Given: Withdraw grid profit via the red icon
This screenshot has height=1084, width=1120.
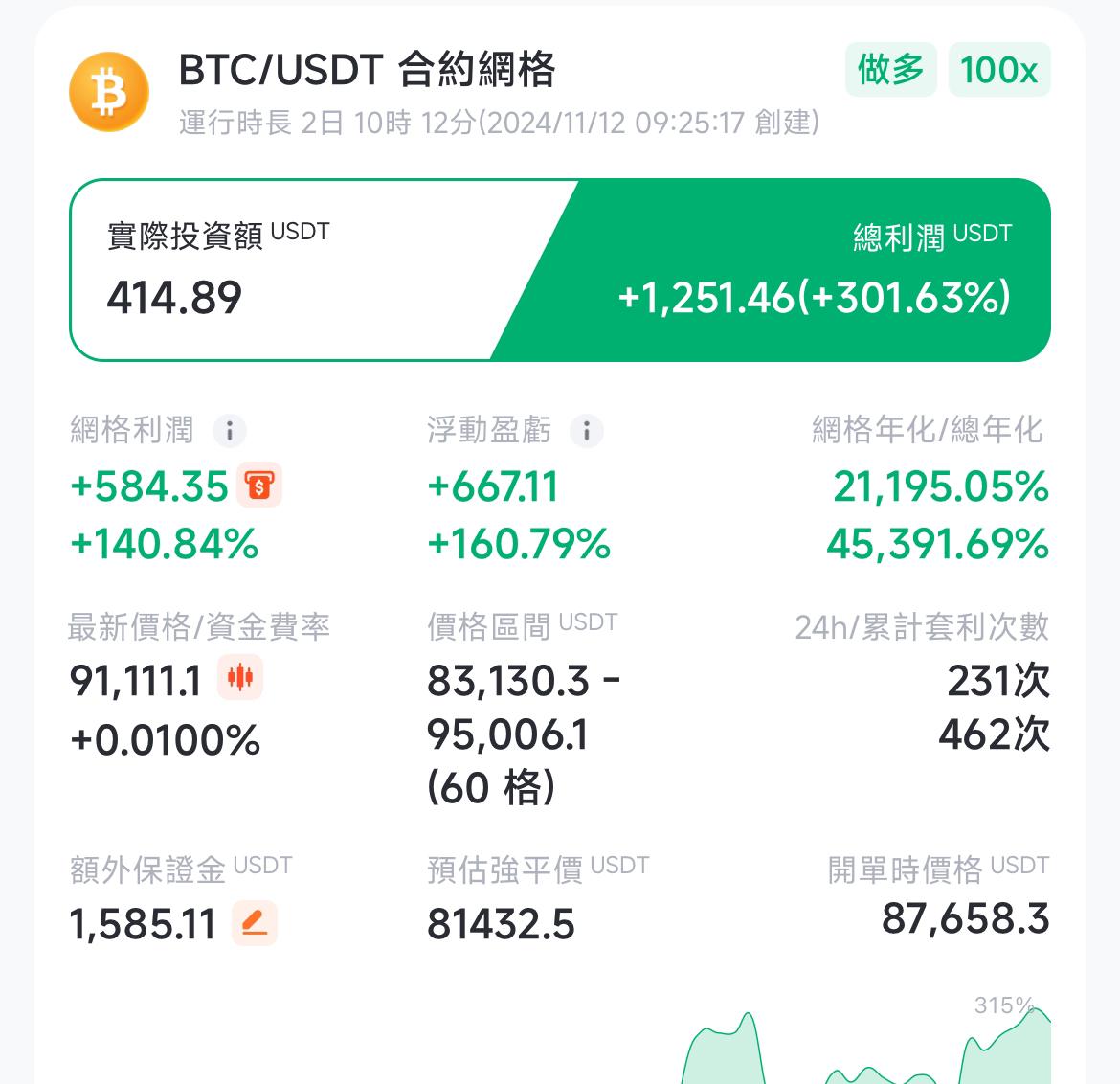Looking at the screenshot, I should pyautogui.click(x=259, y=486).
